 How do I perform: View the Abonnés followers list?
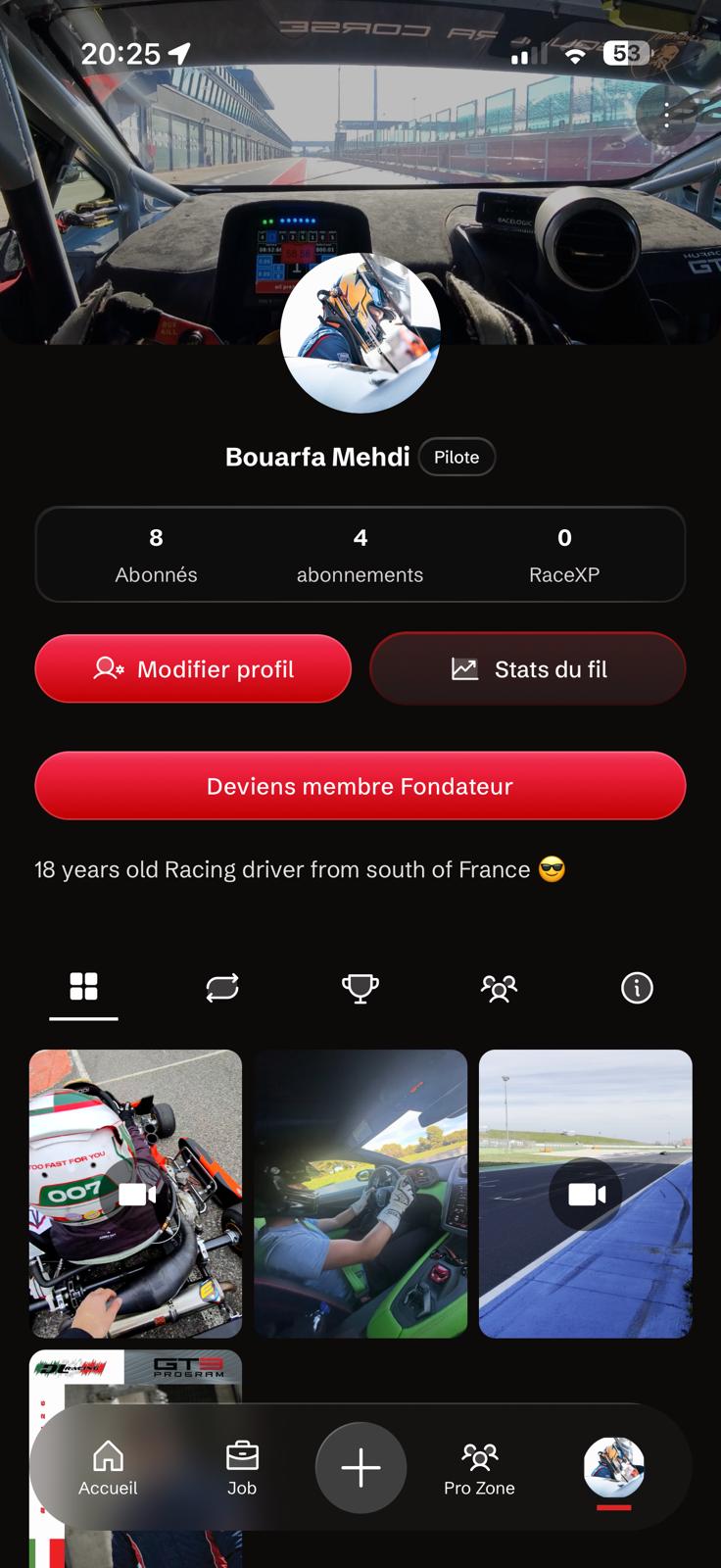pos(156,555)
